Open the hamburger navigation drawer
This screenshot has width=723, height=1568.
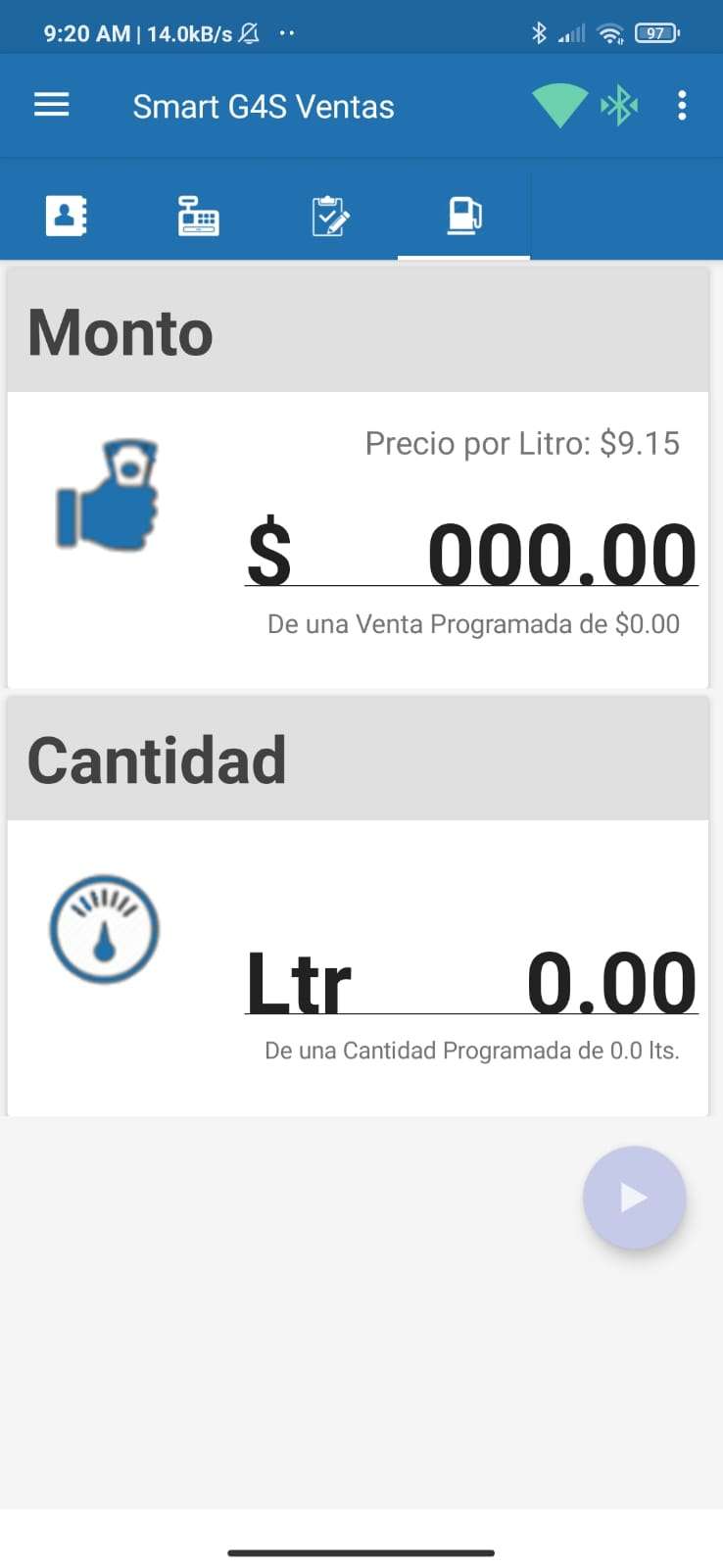click(x=52, y=105)
